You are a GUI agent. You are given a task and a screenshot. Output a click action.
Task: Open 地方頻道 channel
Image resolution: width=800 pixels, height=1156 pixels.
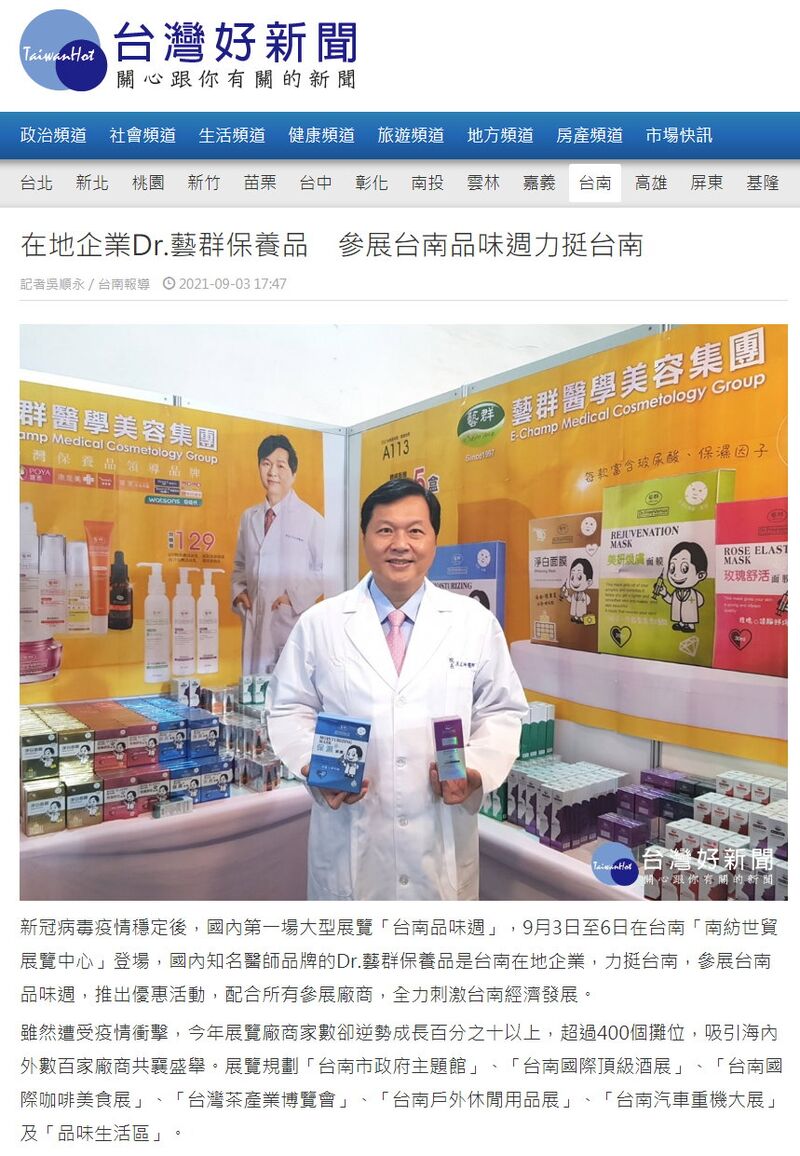click(x=500, y=135)
